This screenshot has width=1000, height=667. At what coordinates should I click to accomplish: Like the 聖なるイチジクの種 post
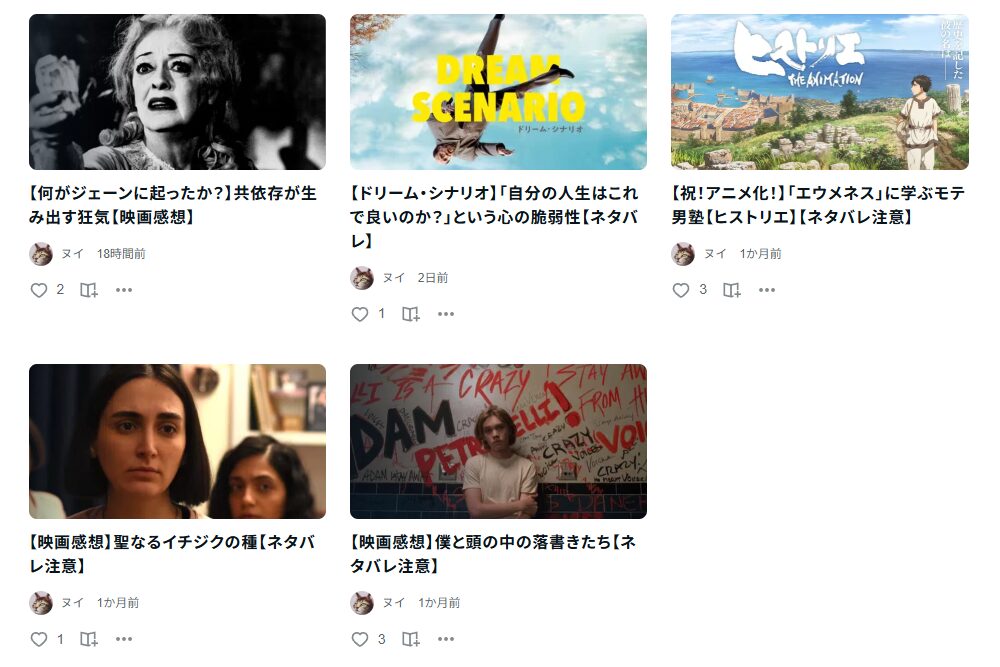tap(39, 639)
